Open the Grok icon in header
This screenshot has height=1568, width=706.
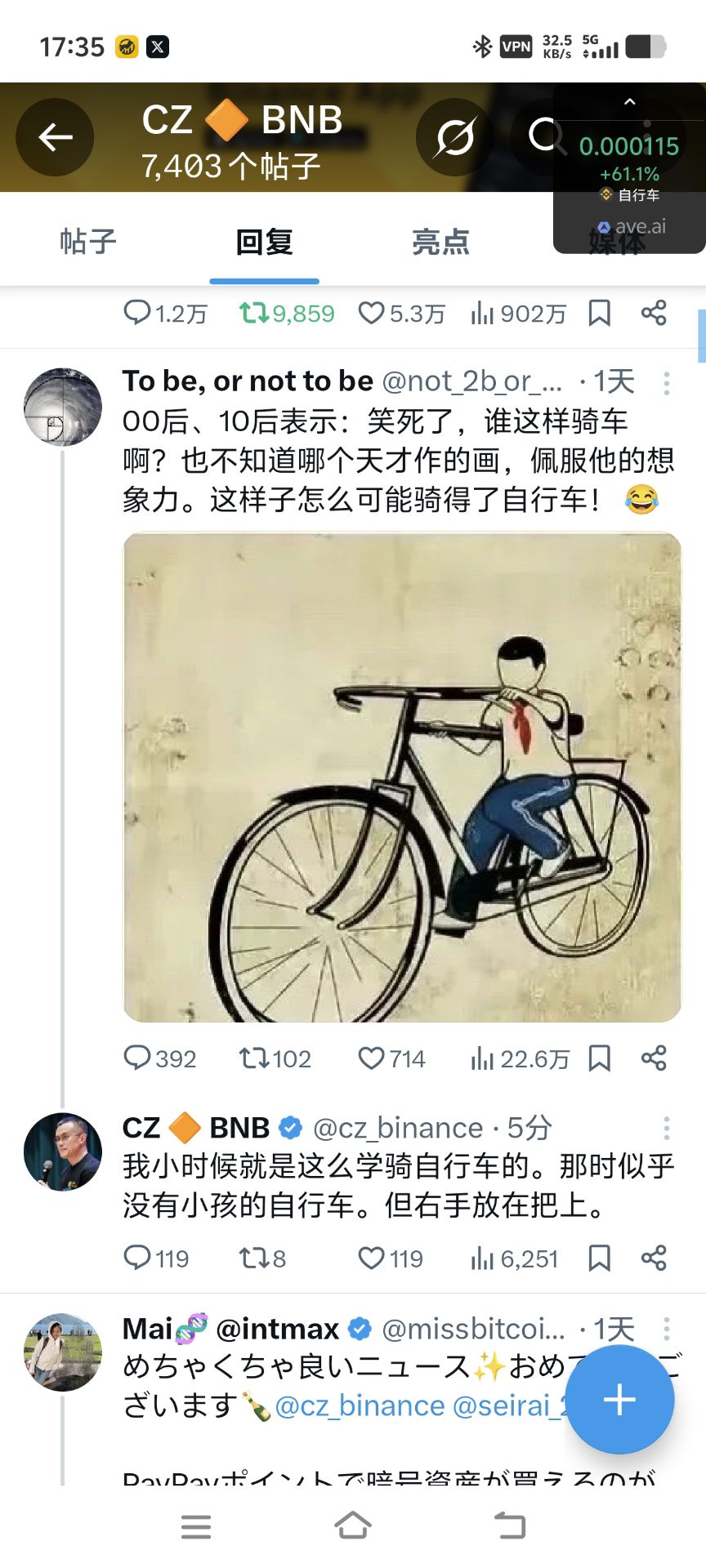(454, 137)
